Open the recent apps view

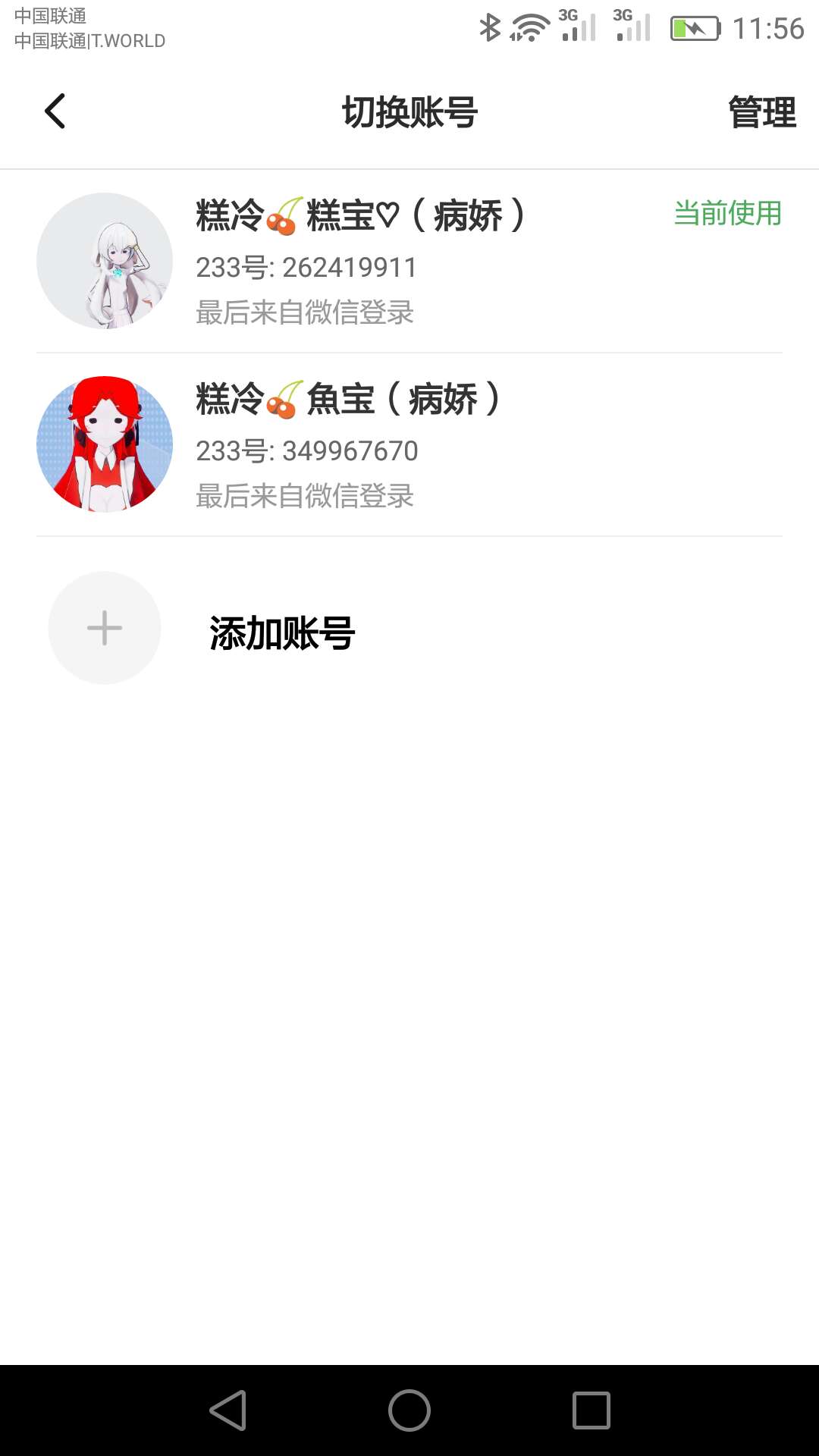pyautogui.click(x=591, y=1410)
